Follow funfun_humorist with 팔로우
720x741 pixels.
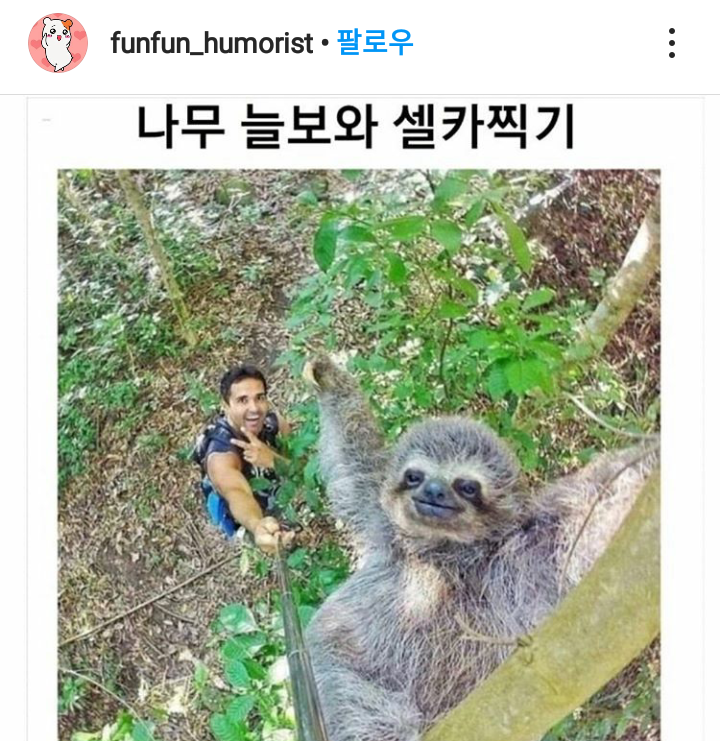[375, 43]
